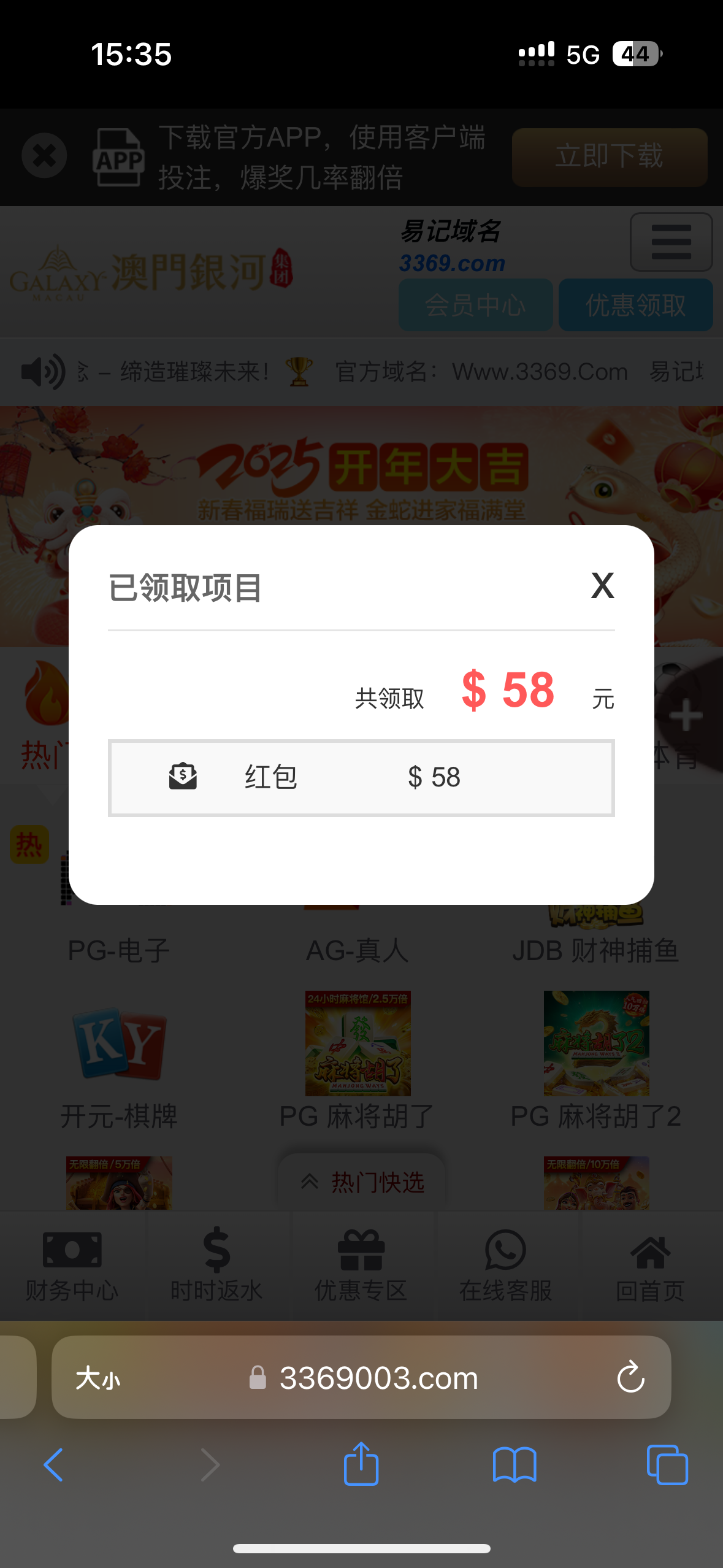This screenshot has height=1568, width=723.
Task: Open Safari share sheet
Action: (x=361, y=1464)
